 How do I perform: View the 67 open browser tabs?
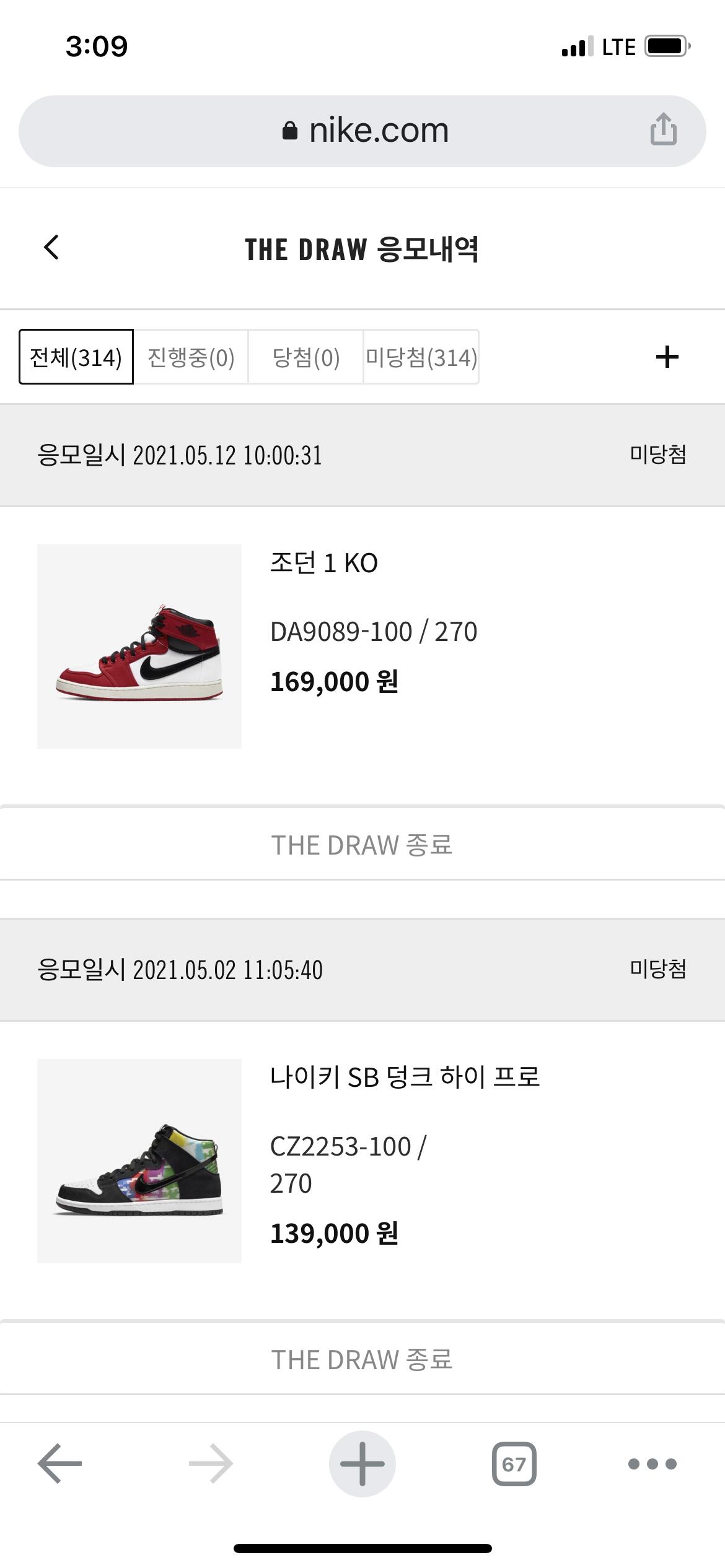pos(514,1463)
